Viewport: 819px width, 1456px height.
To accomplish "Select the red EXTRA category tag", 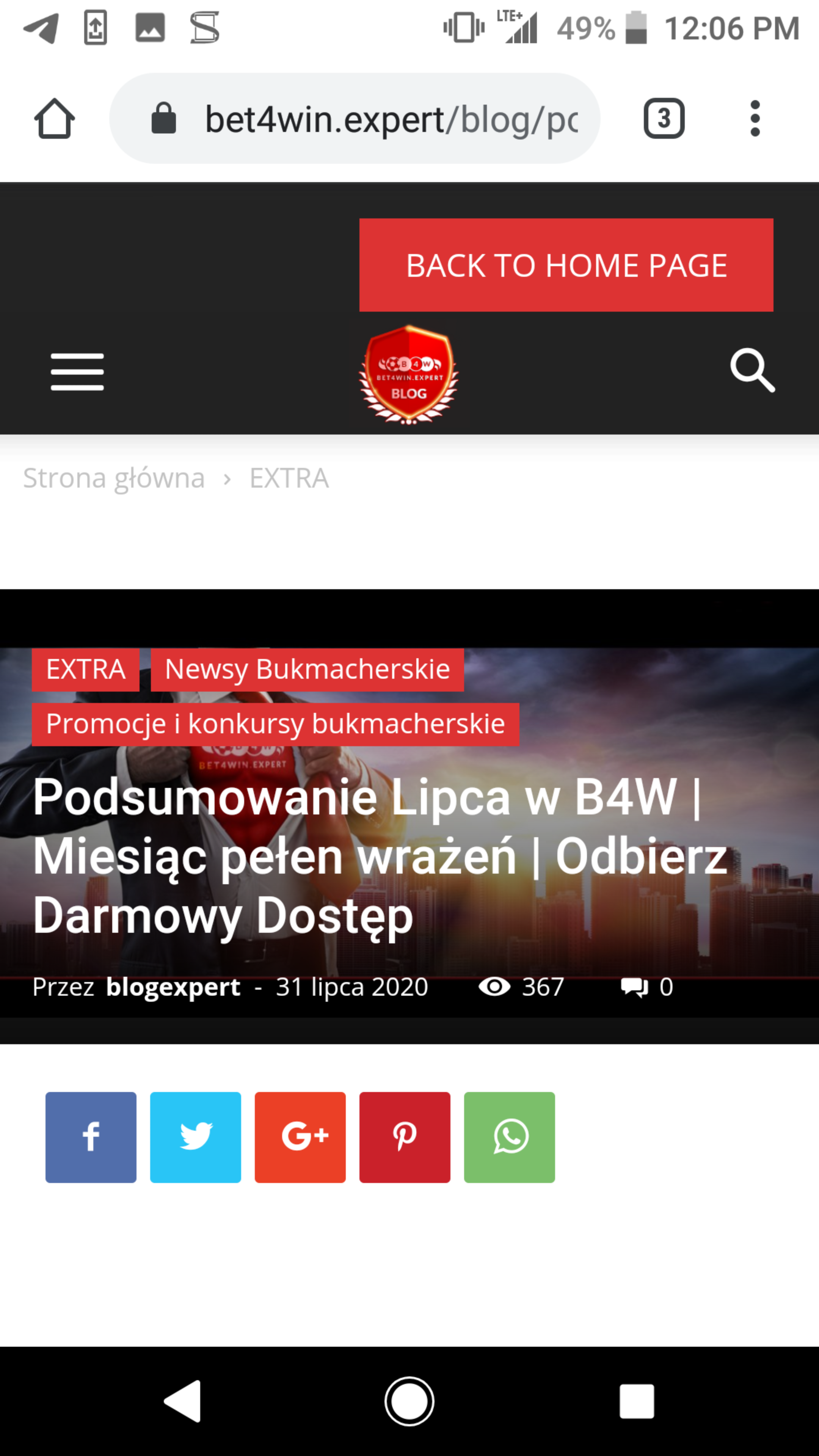I will 85,670.
